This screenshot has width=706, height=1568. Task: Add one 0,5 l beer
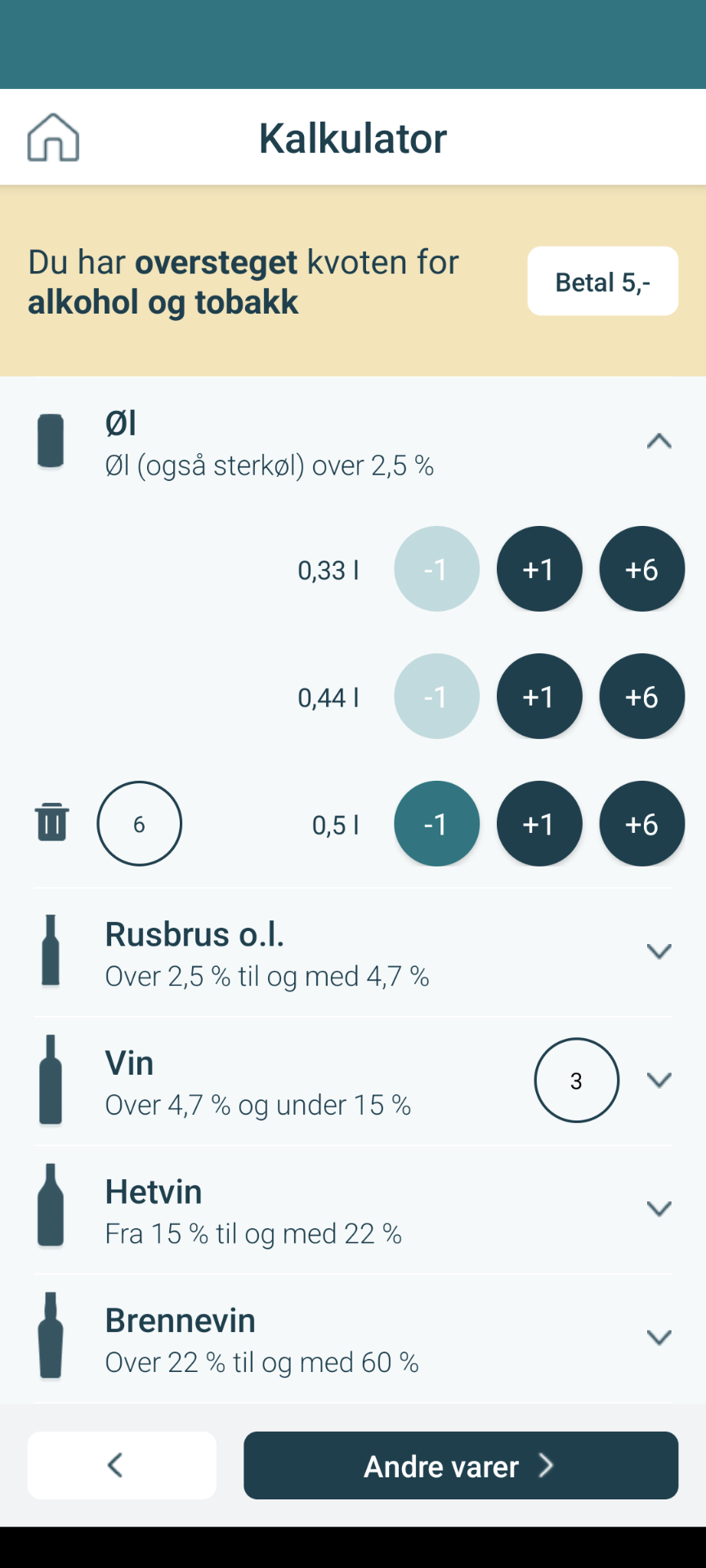(x=539, y=824)
